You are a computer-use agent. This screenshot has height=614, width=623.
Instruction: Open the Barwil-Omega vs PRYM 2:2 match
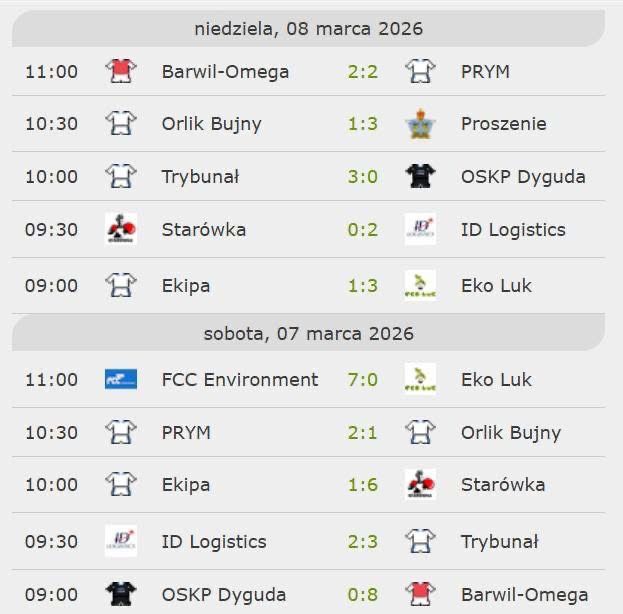point(362,71)
